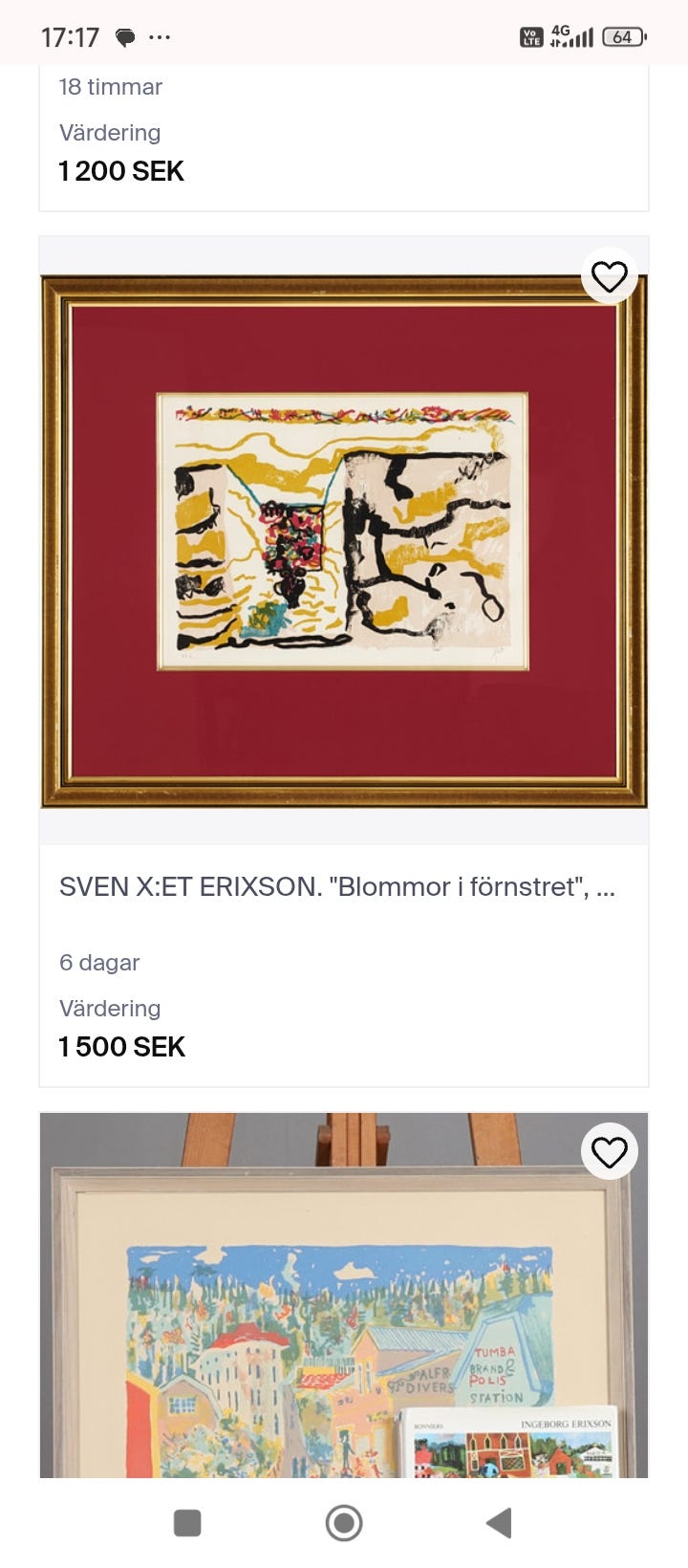
Task: Tap the 18 timmar countdown text
Action: point(110,87)
